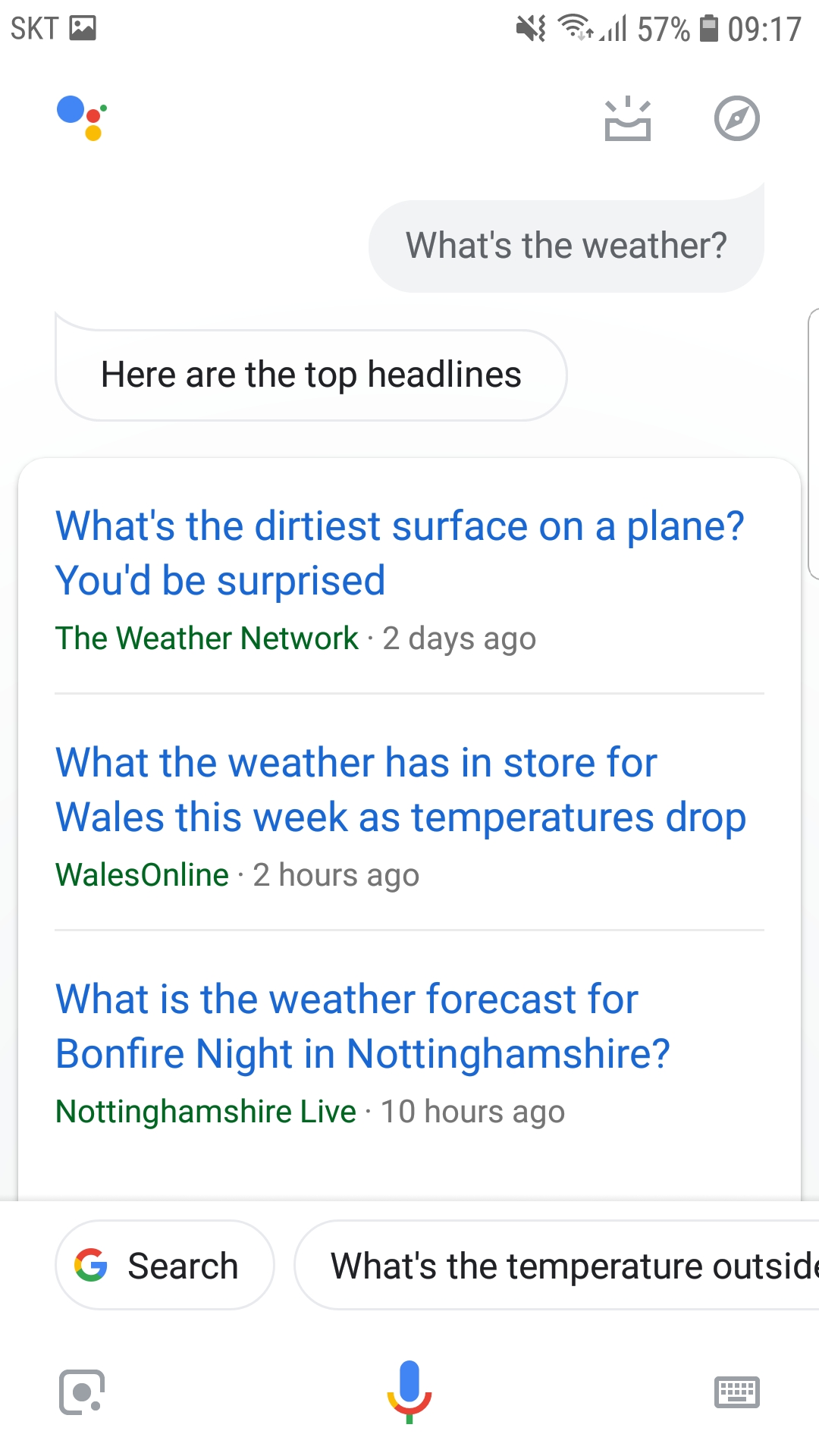Switch to keyboard typing input
Viewport: 819px width, 1456px height.
736,1392
